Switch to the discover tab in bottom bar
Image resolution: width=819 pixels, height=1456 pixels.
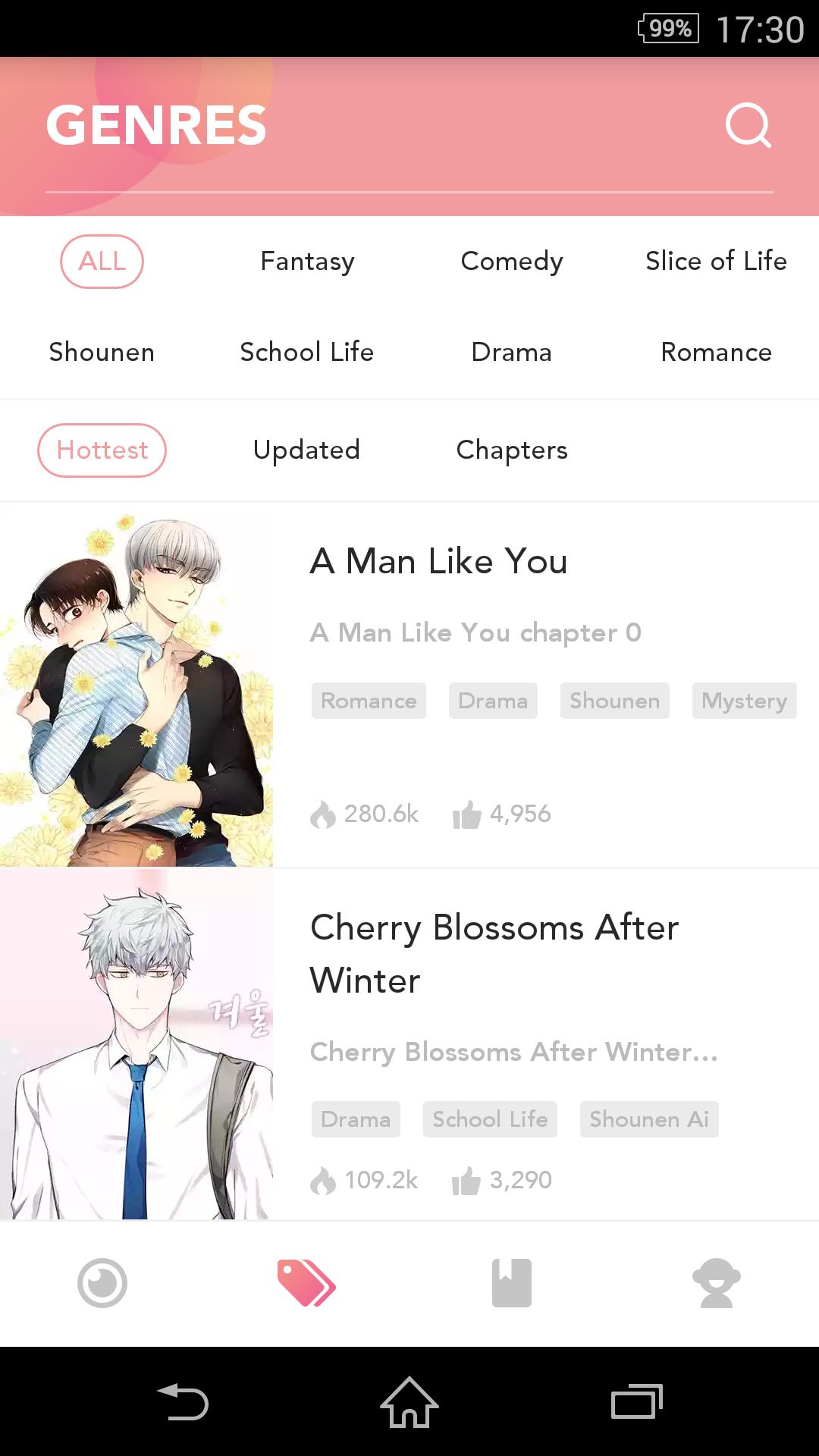102,1283
